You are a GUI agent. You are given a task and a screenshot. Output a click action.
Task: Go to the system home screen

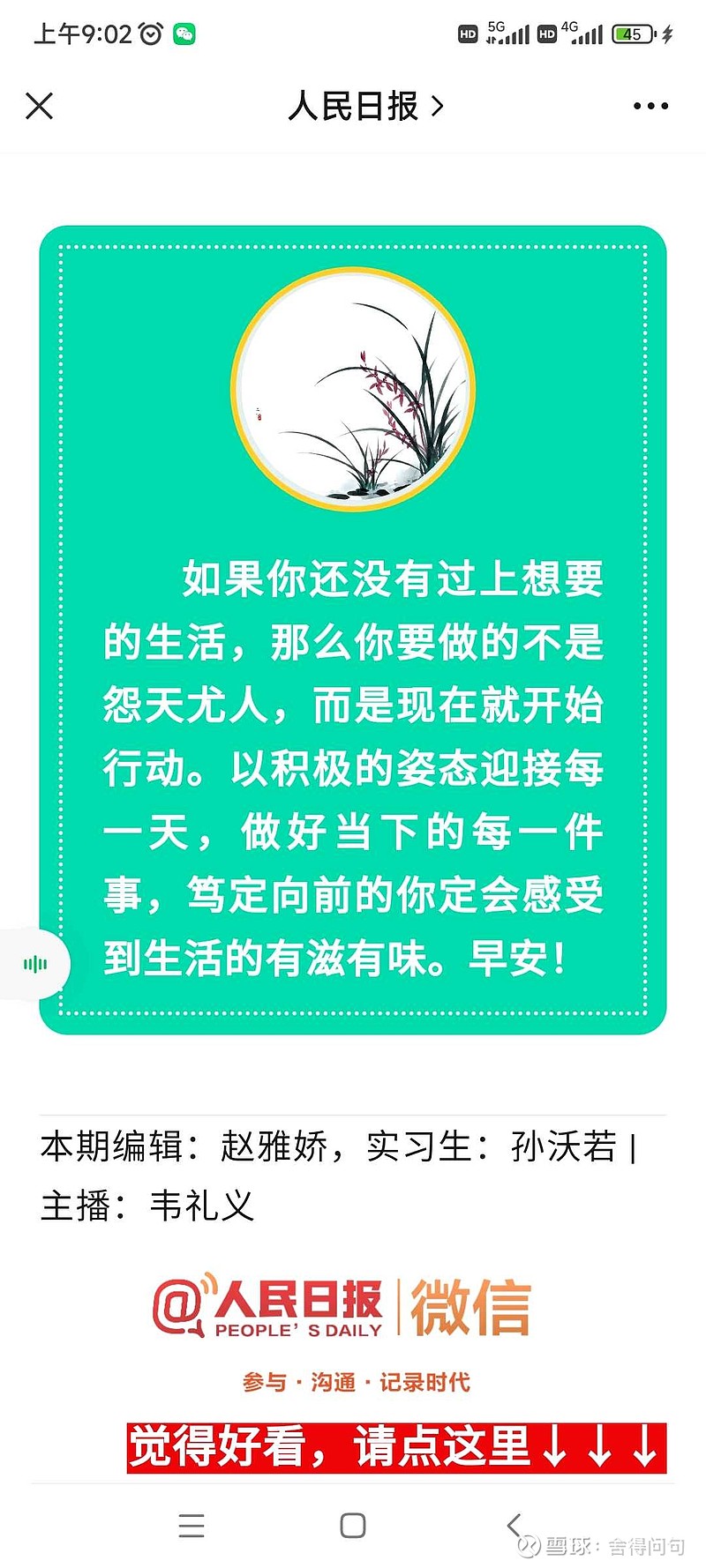353,1525
